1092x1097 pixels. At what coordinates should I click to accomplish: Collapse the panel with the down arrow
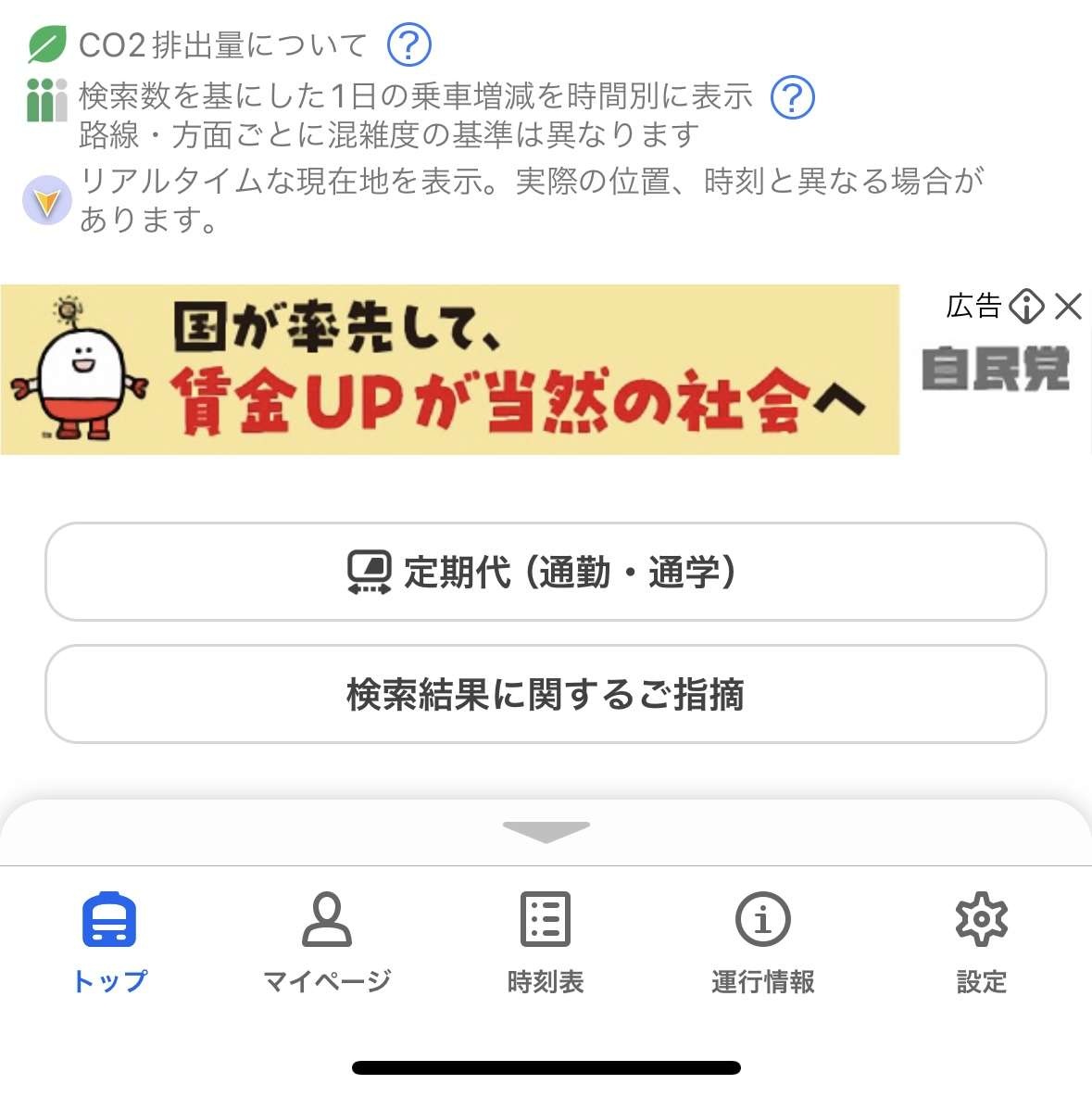[546, 831]
